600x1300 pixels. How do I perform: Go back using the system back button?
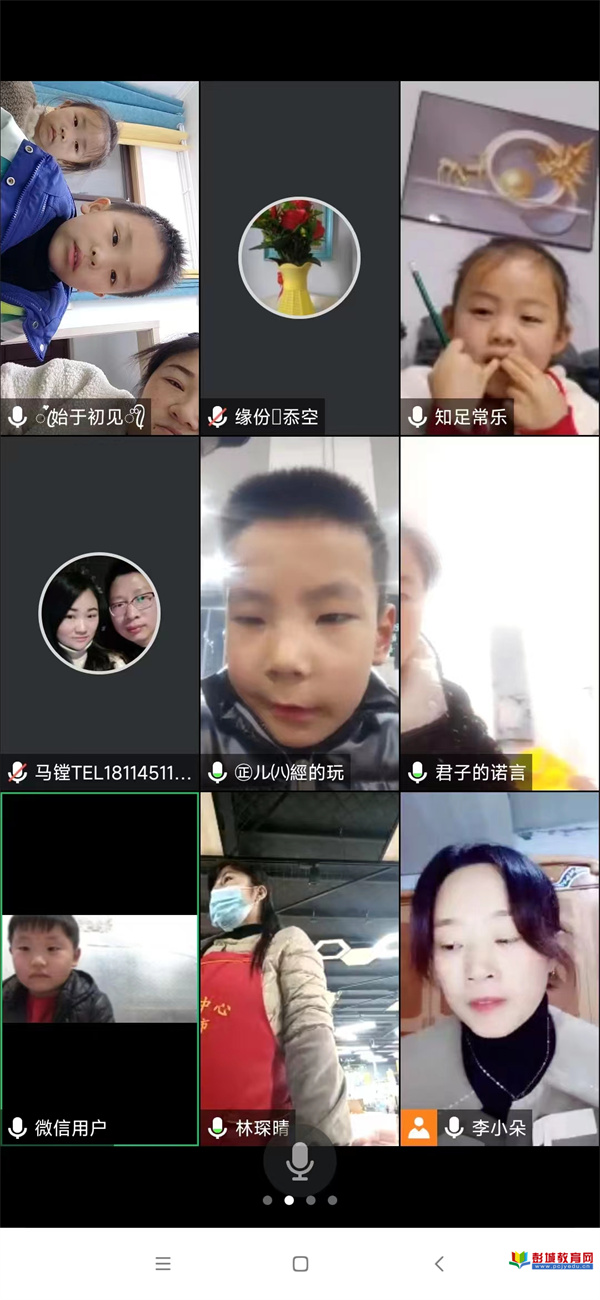pyautogui.click(x=438, y=1264)
